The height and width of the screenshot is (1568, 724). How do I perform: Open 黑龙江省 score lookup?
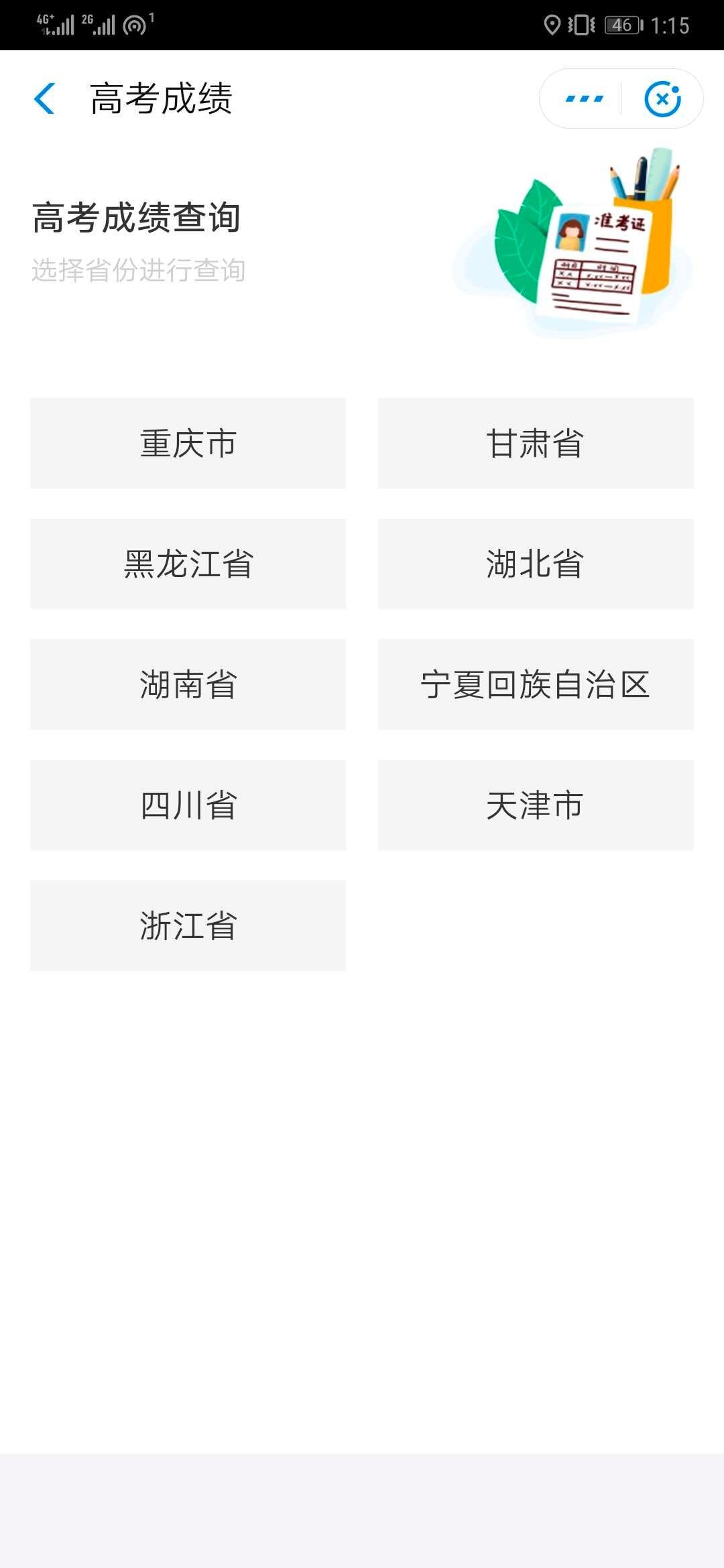click(188, 564)
